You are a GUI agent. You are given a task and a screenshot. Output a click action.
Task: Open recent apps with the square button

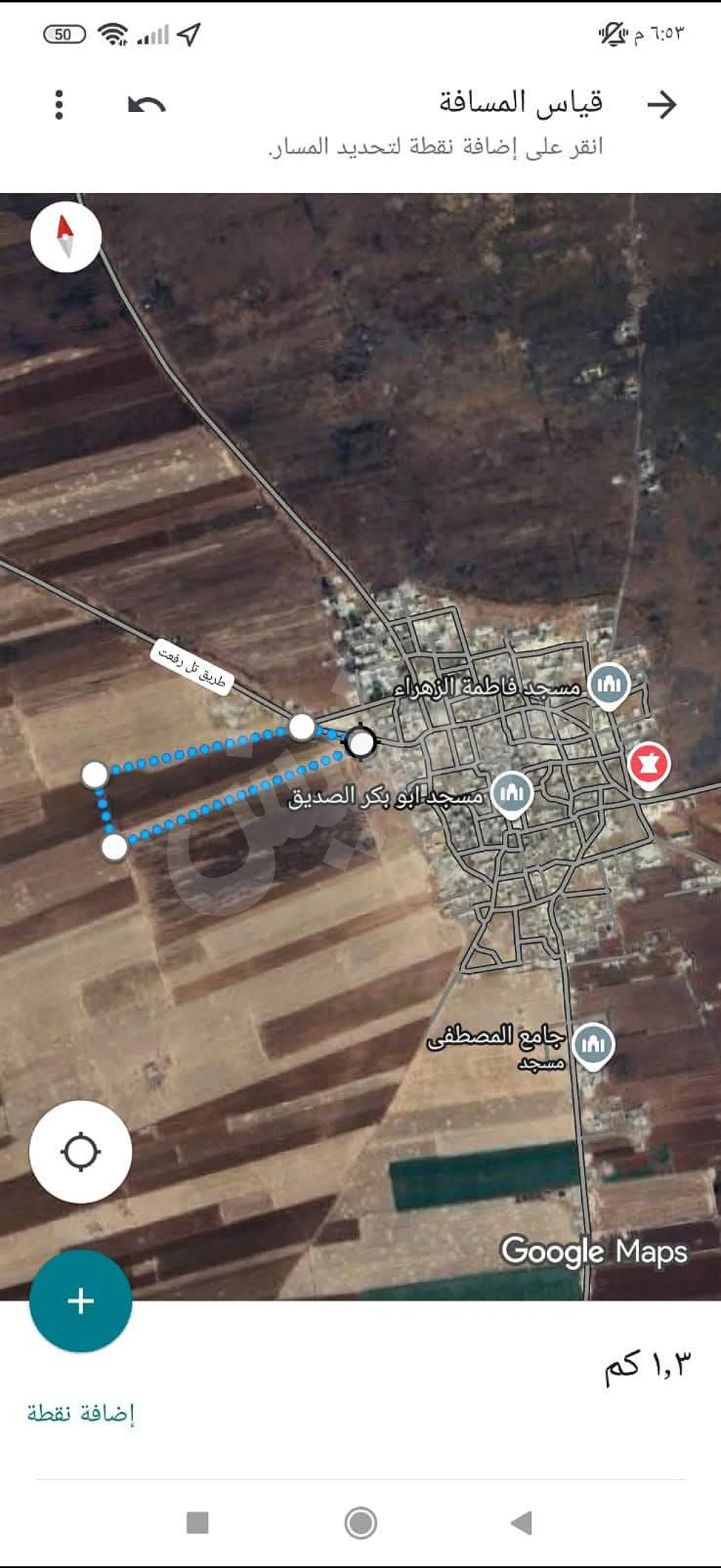coord(198,1523)
